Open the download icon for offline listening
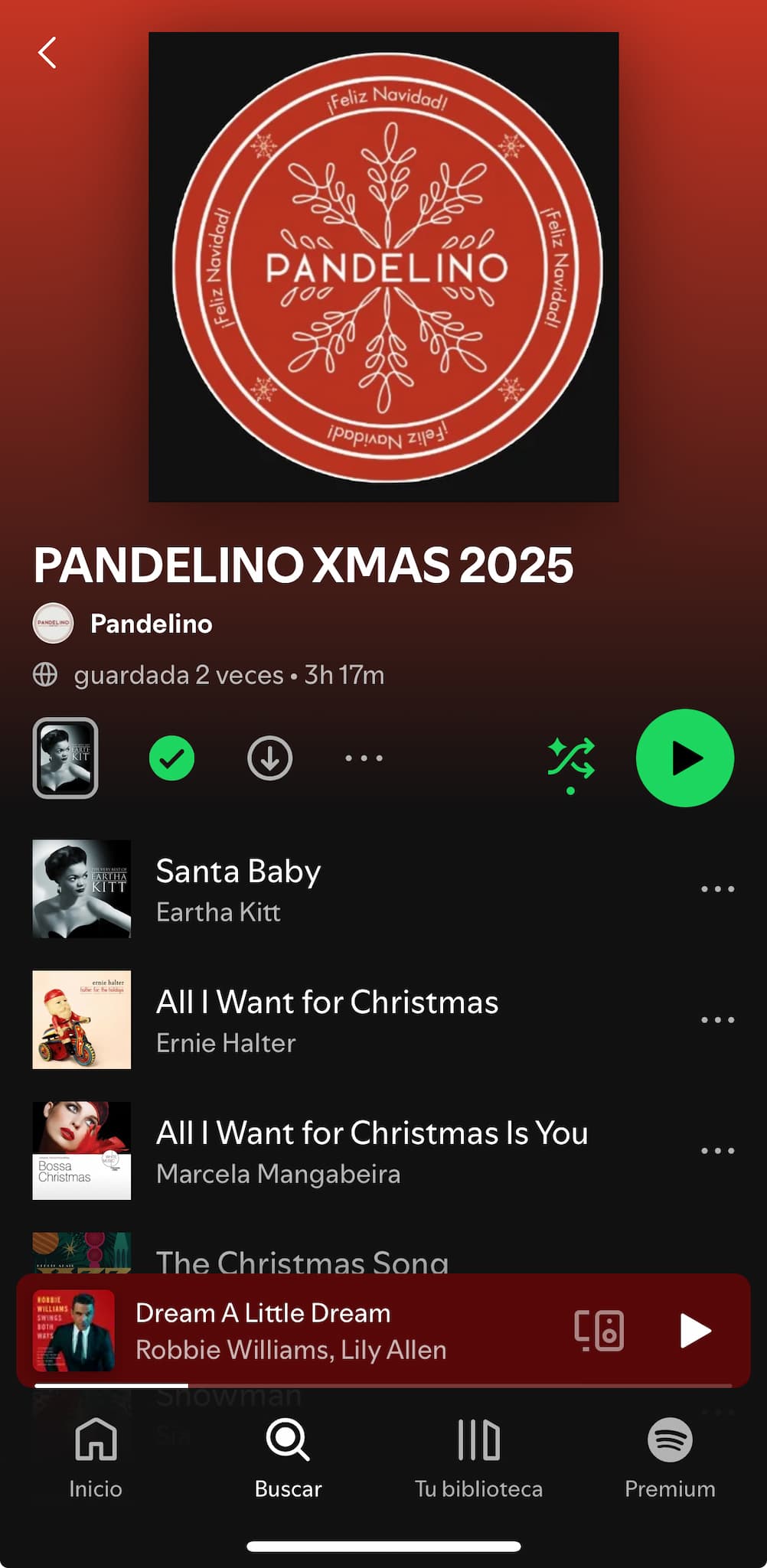Viewport: 767px width, 1568px height. pos(269,758)
